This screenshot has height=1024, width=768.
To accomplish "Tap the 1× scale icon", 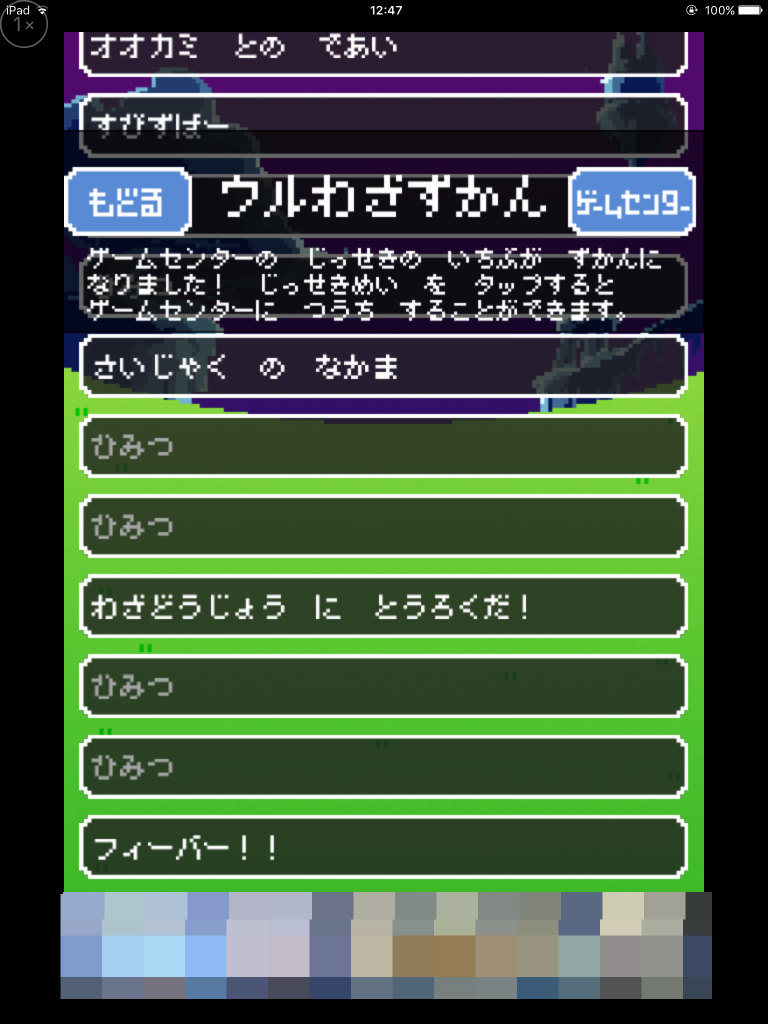I will [x=24, y=25].
